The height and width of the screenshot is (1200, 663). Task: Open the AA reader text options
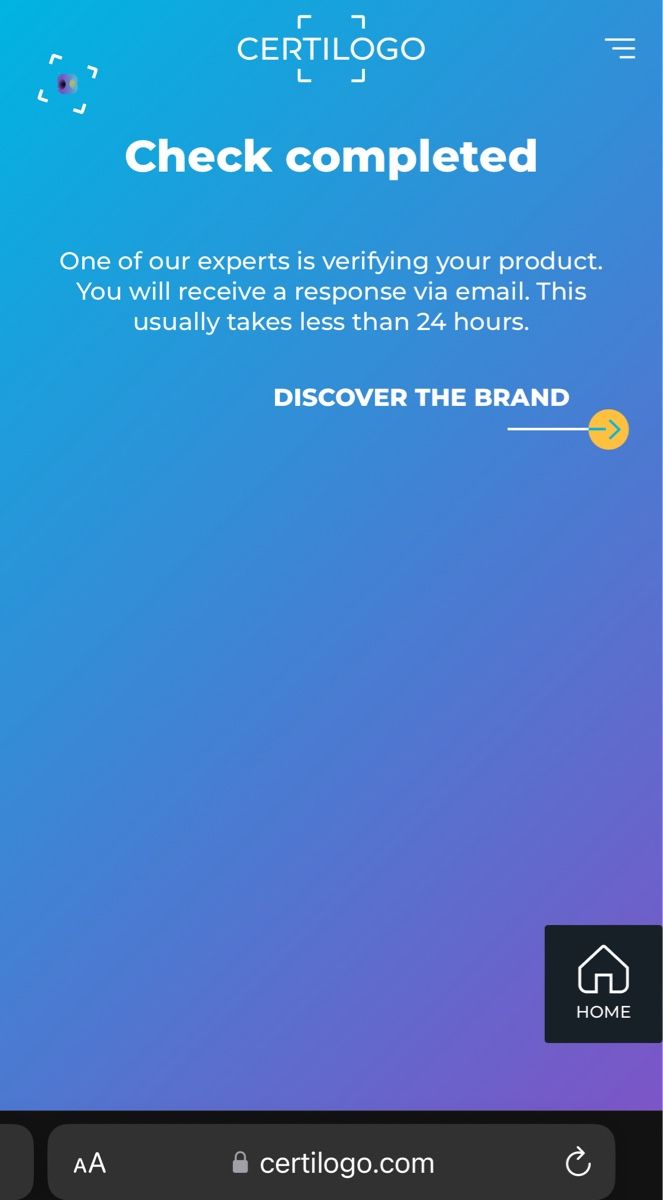tap(90, 1163)
